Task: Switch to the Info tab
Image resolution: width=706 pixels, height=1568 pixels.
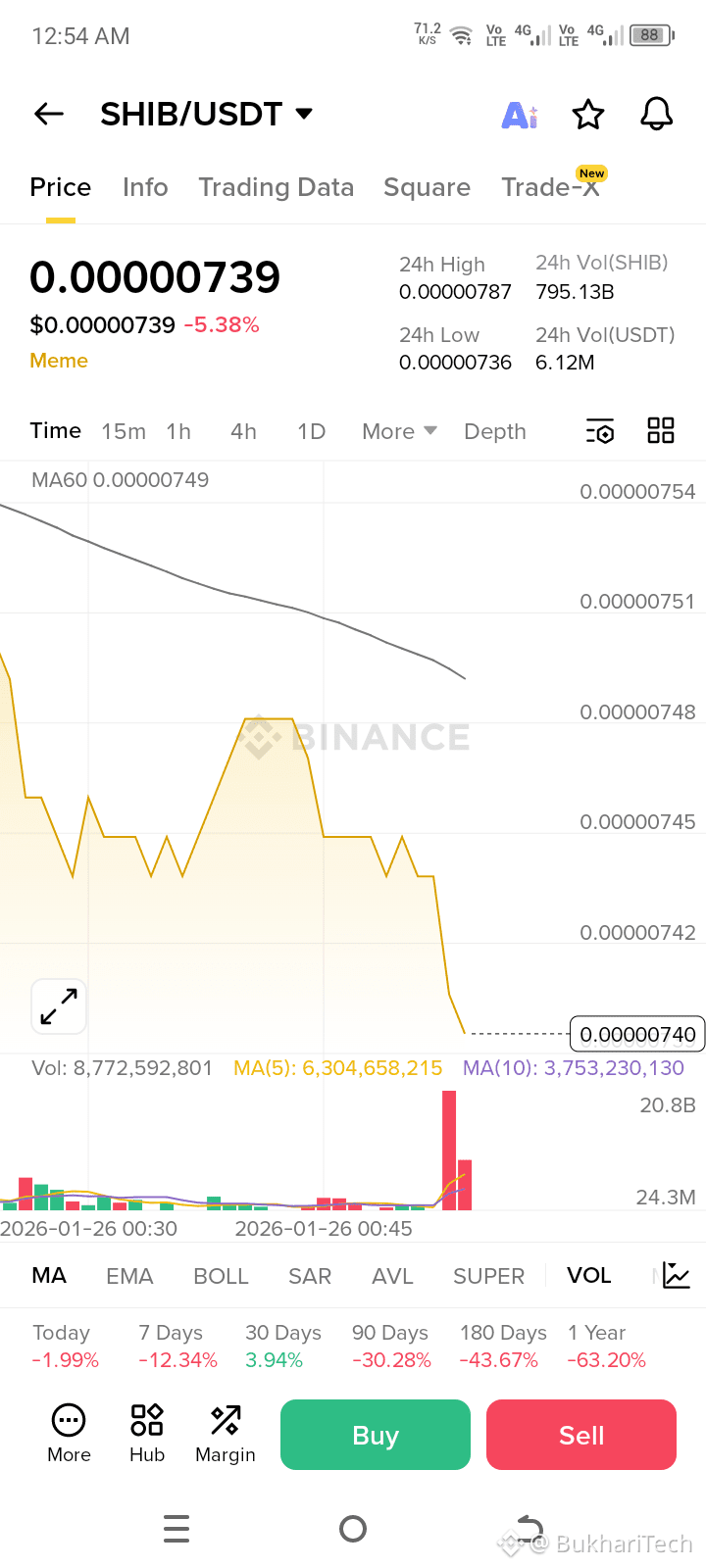Action: [145, 187]
